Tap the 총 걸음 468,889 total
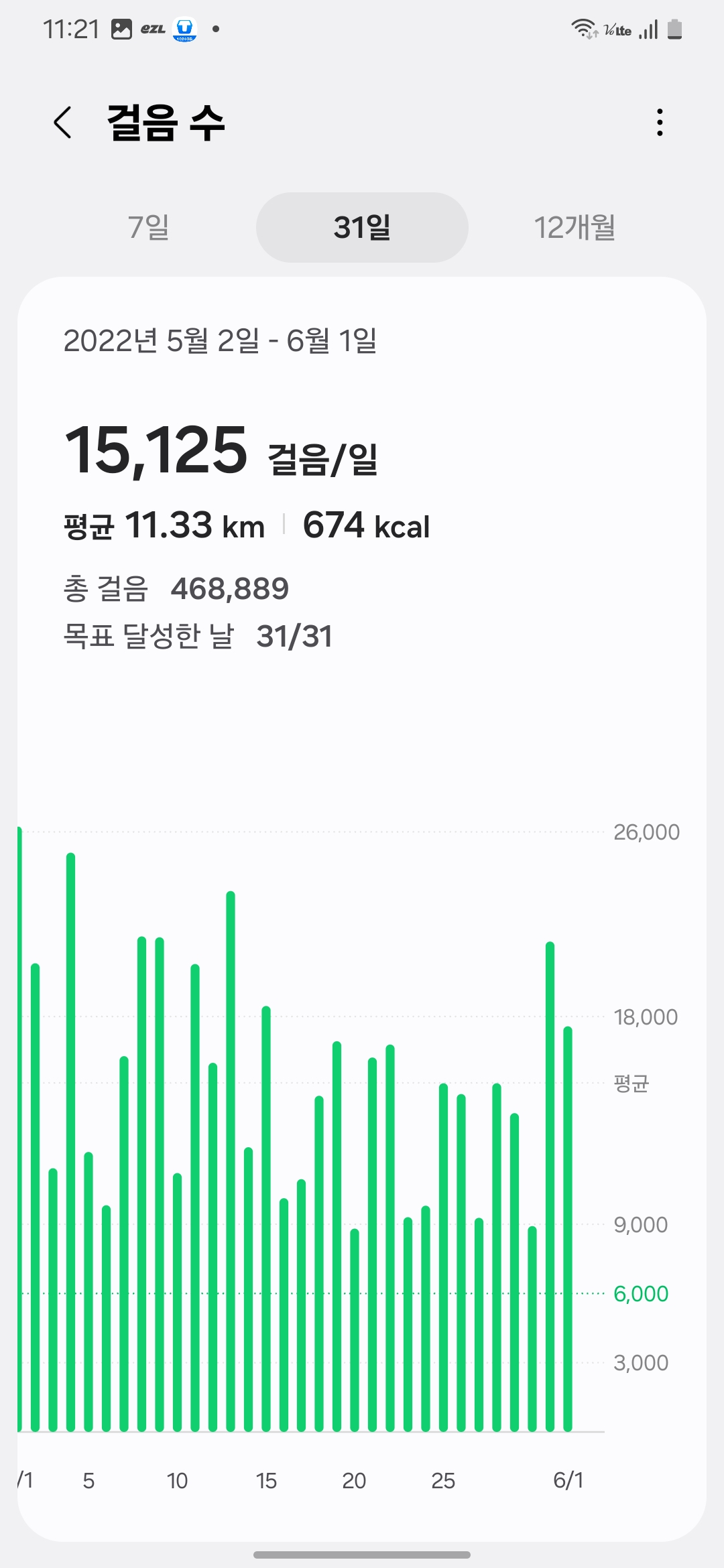 (177, 589)
